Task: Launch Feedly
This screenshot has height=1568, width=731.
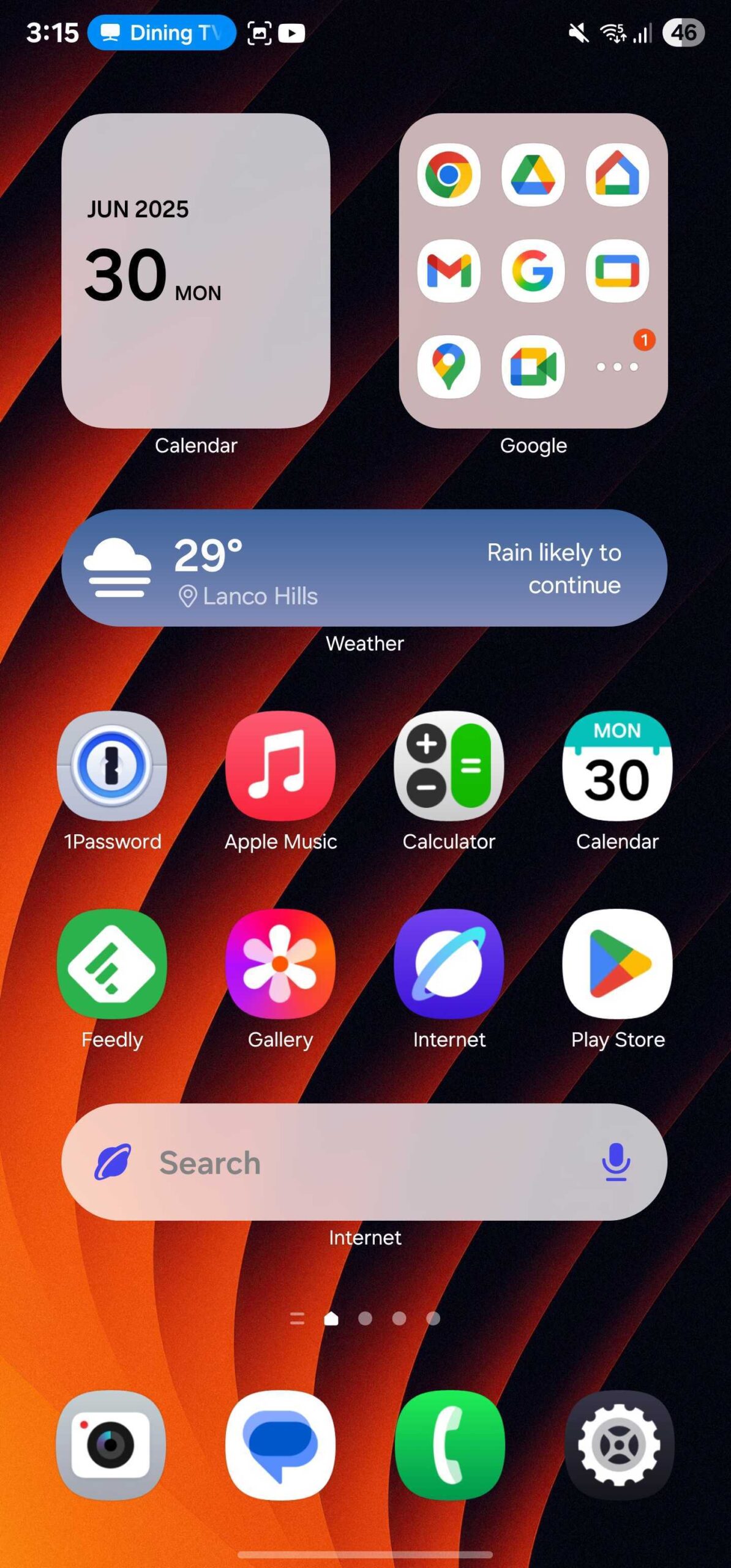Action: [112, 963]
